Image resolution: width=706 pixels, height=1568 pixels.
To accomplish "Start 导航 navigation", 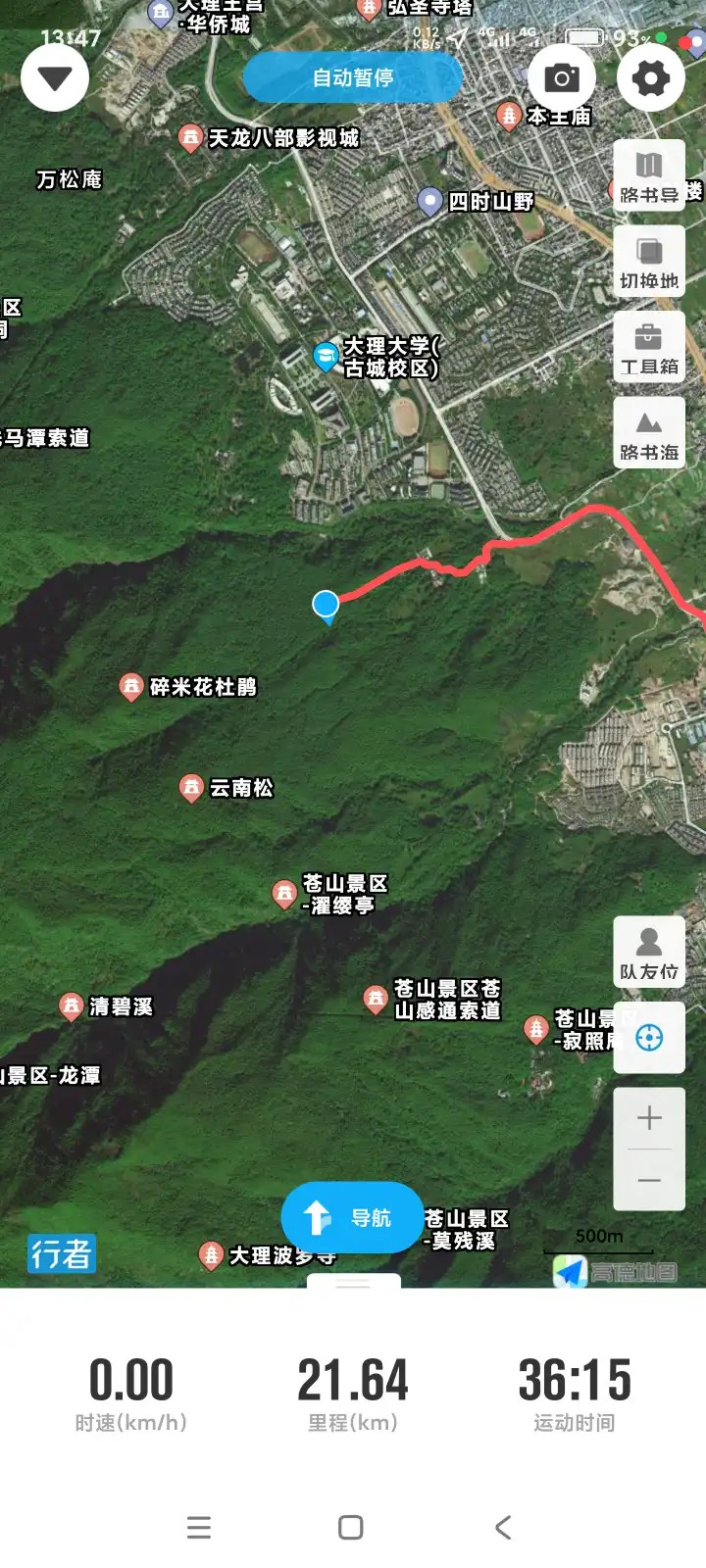I will point(352,1218).
